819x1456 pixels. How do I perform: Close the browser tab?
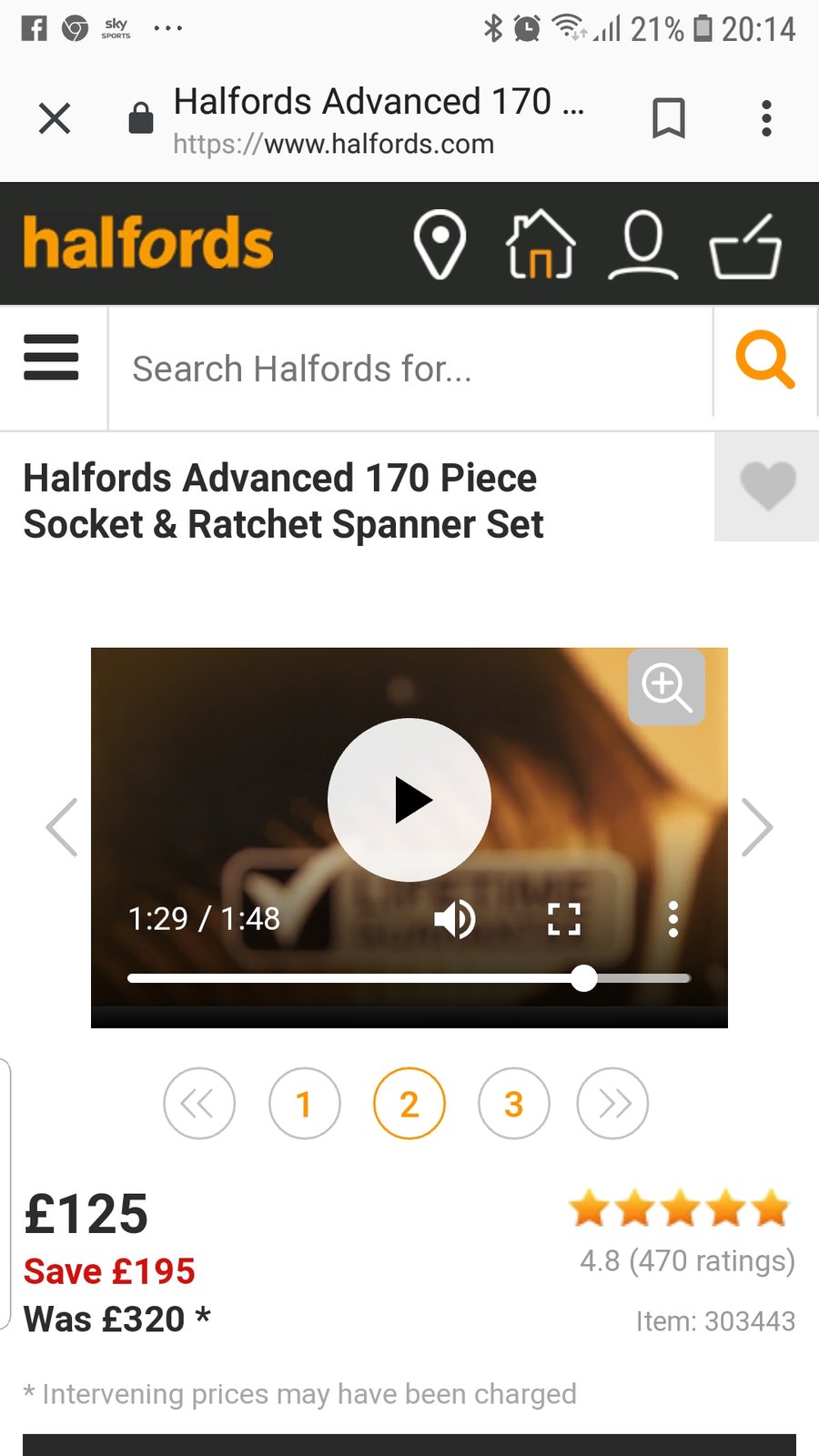pos(55,118)
